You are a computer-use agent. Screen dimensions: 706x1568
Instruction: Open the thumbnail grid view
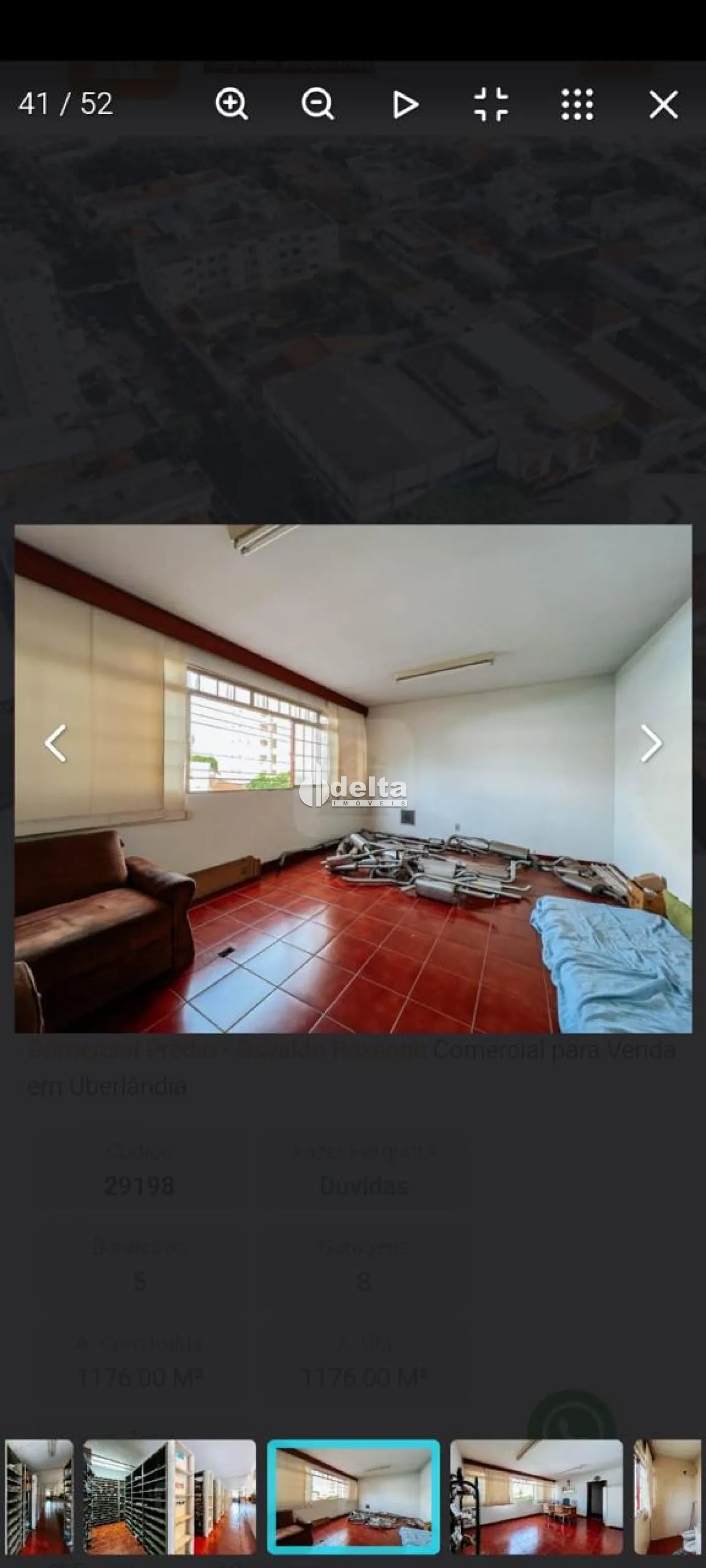tap(577, 105)
